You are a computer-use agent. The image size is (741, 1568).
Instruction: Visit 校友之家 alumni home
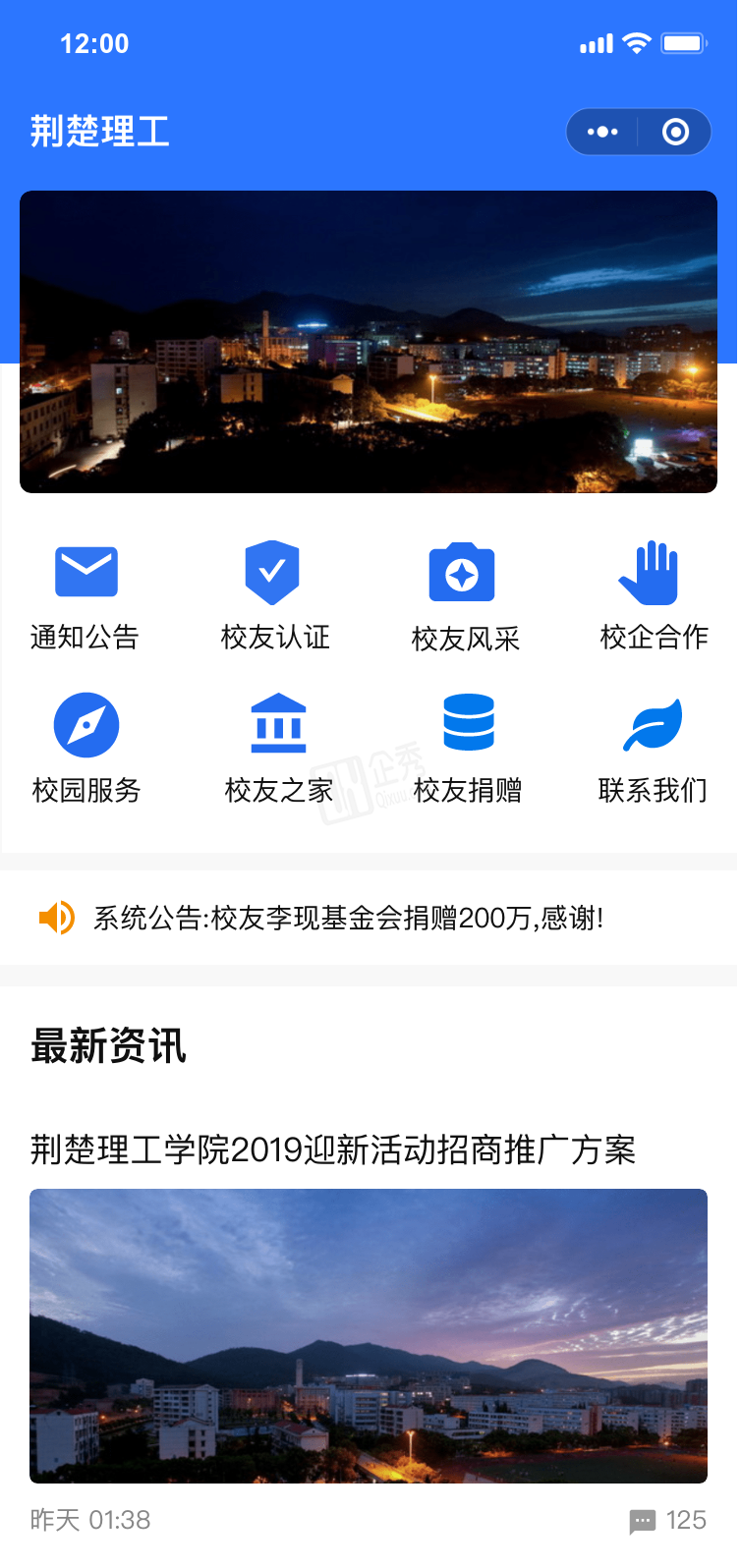point(278,748)
